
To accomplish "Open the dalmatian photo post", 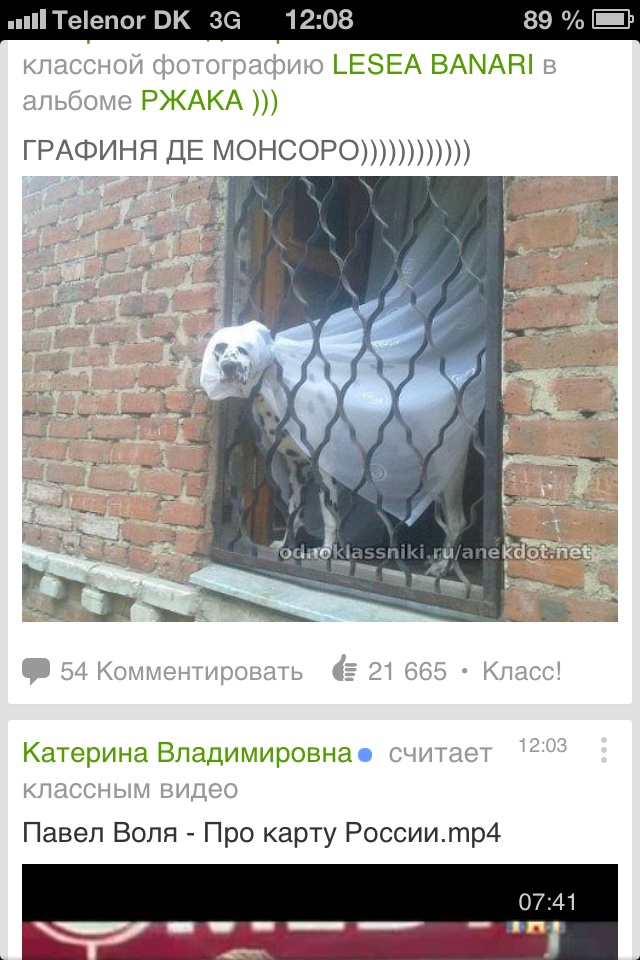I will 320,398.
